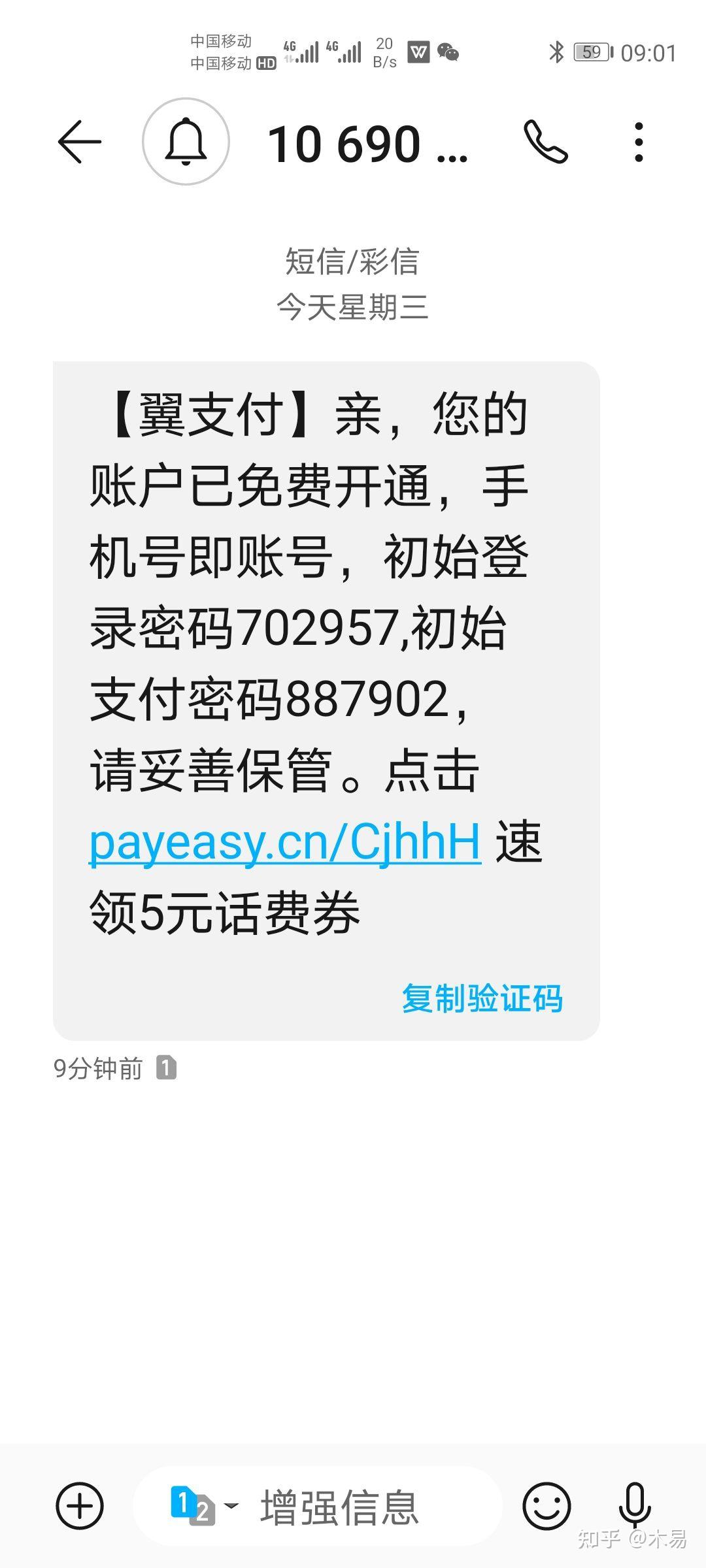This screenshot has height=1568, width=706.
Task: Open the three-dot overflow menu
Action: coord(639,142)
